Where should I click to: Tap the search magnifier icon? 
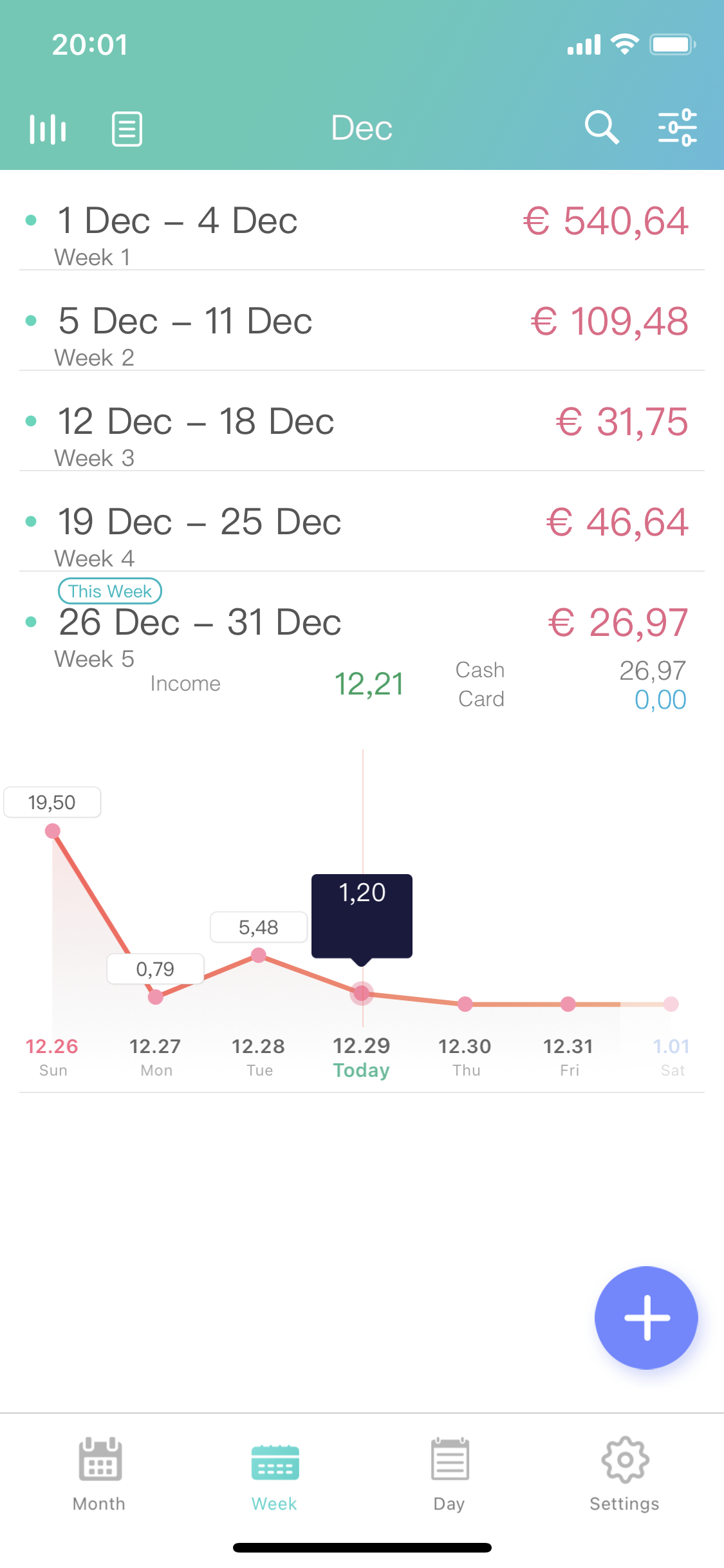601,127
